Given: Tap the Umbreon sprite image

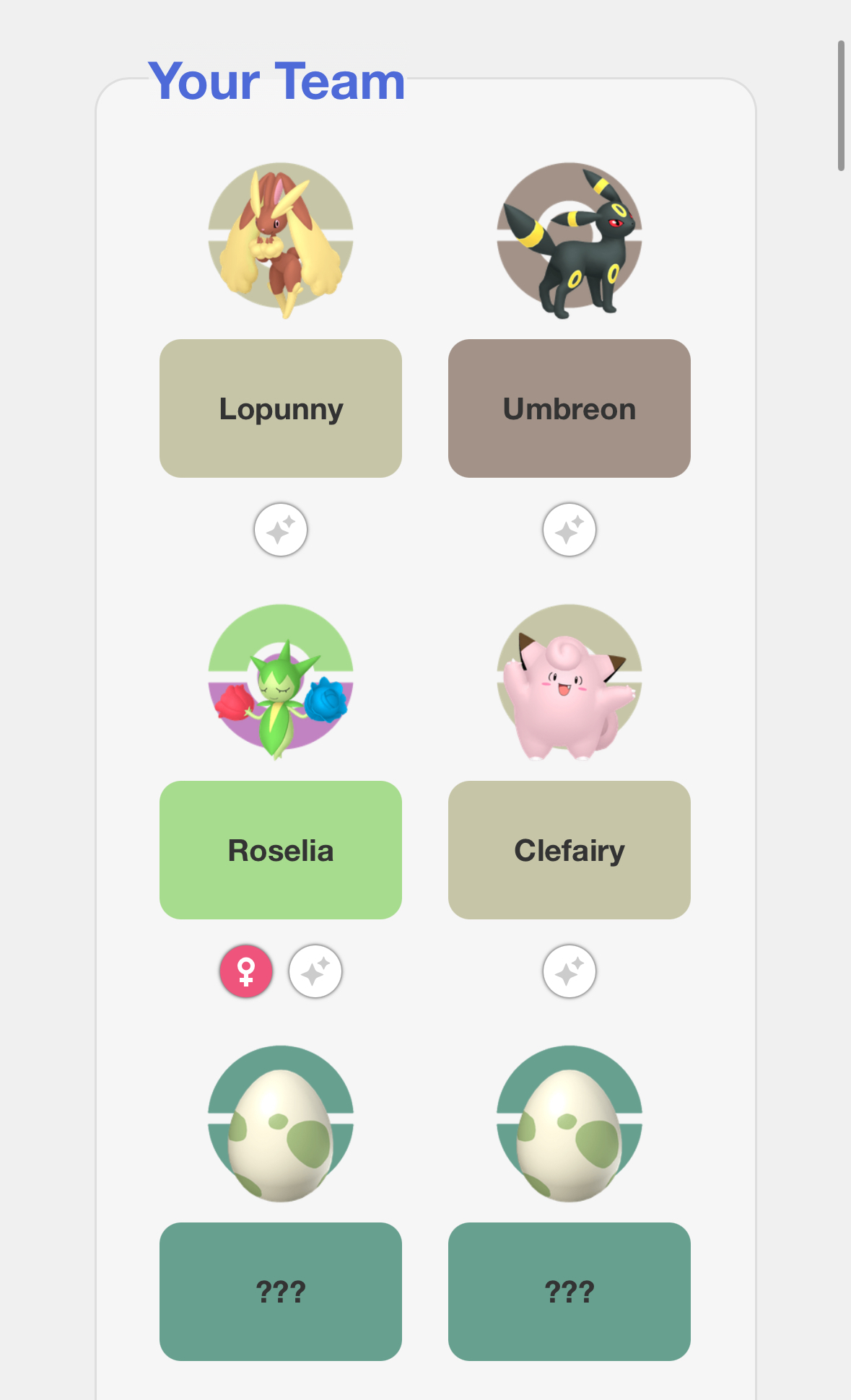Looking at the screenshot, I should tap(569, 238).
